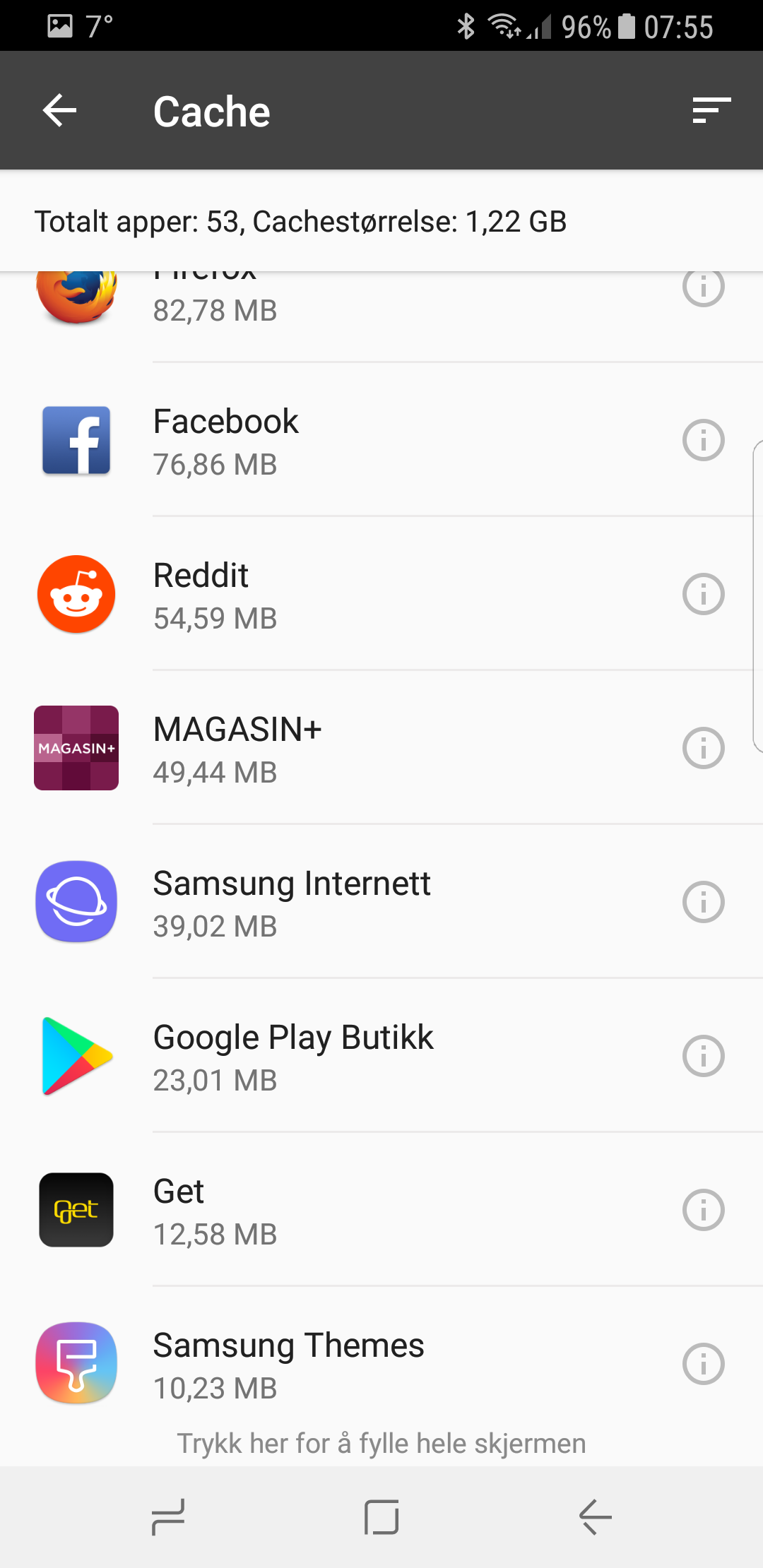
Task: Tap the info icon next to Reddit
Action: click(x=704, y=594)
